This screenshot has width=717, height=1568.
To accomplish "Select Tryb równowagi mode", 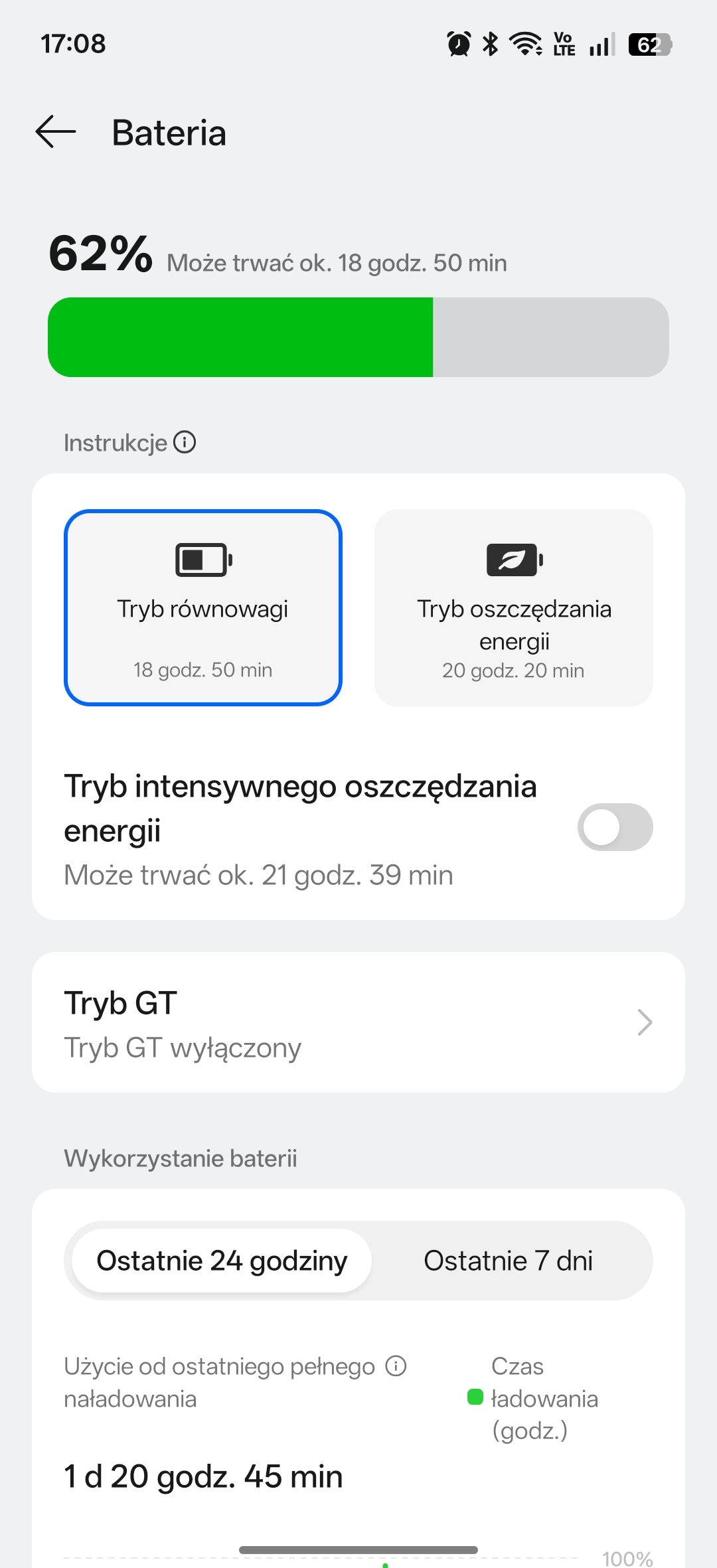I will point(203,607).
